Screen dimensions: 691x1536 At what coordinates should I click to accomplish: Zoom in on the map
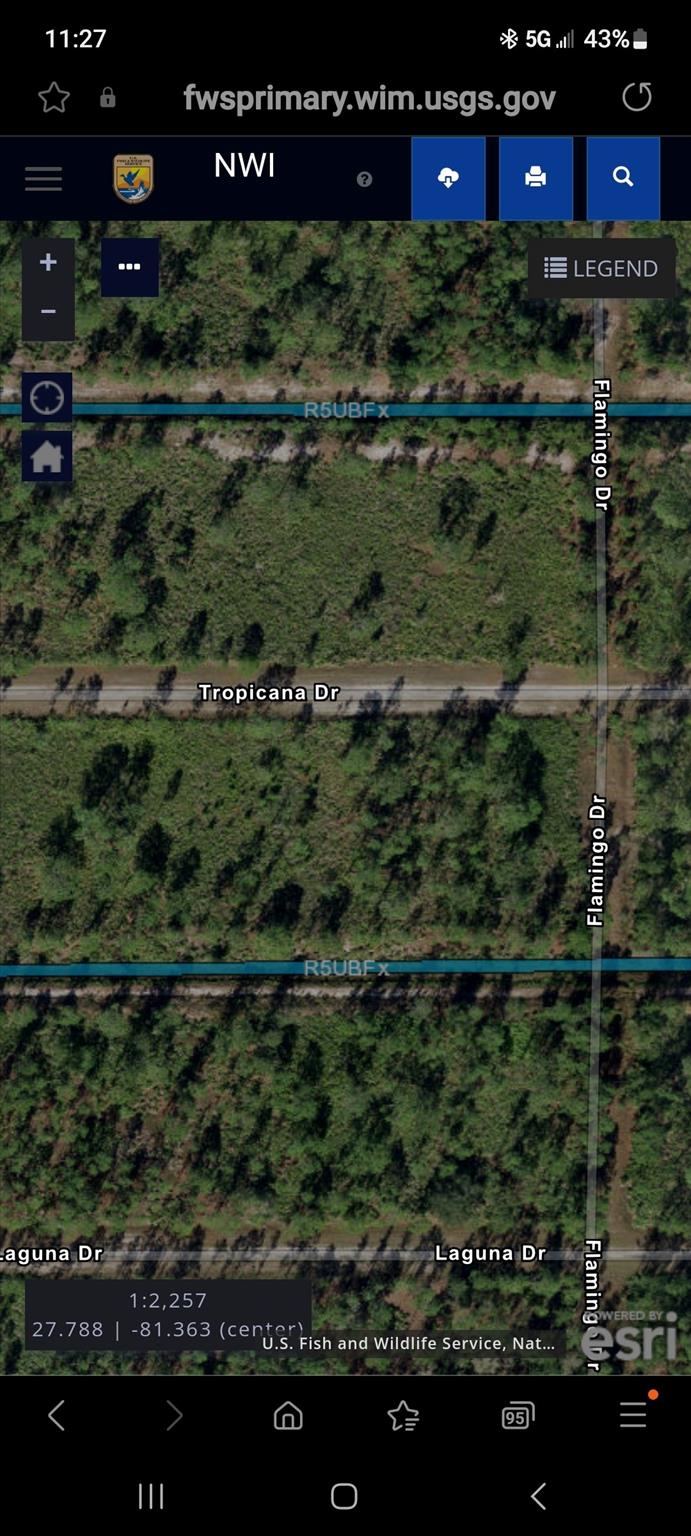pyautogui.click(x=48, y=263)
